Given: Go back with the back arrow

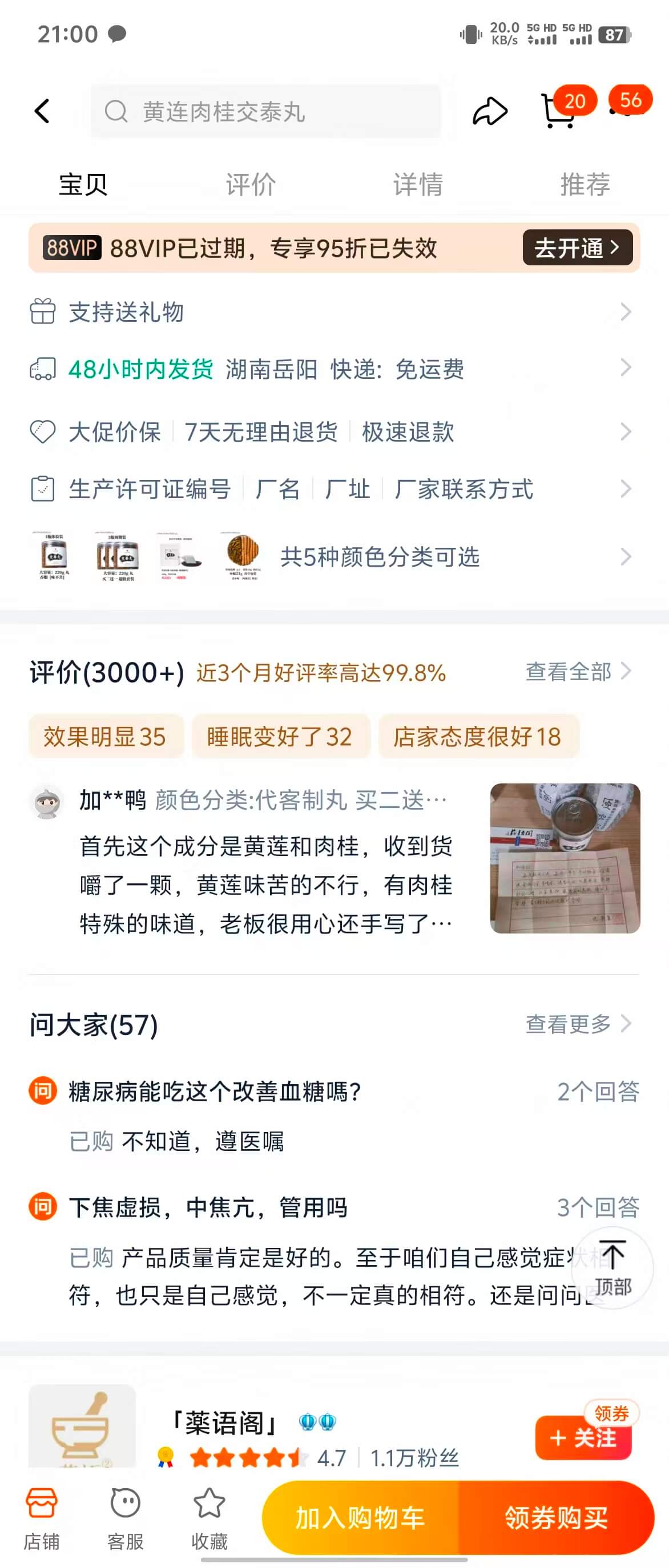Looking at the screenshot, I should (42, 111).
